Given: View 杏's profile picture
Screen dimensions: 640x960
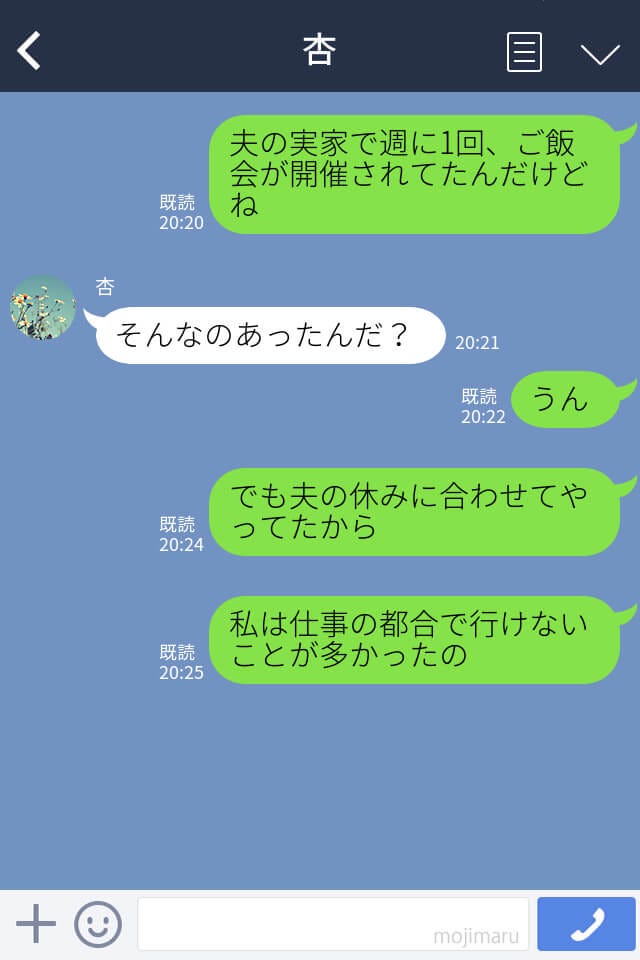Looking at the screenshot, I should (43, 308).
